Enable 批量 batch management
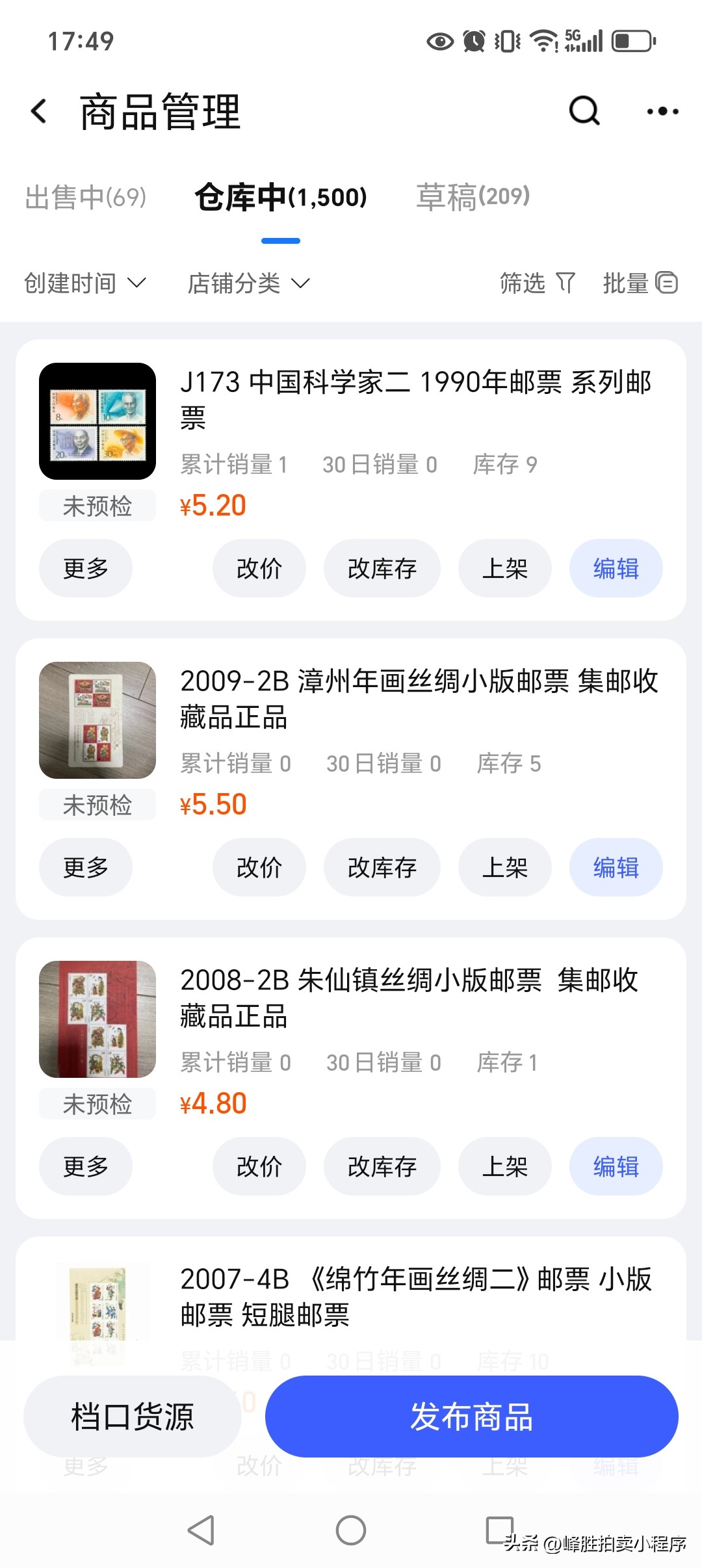Image resolution: width=702 pixels, height=1568 pixels. point(640,283)
